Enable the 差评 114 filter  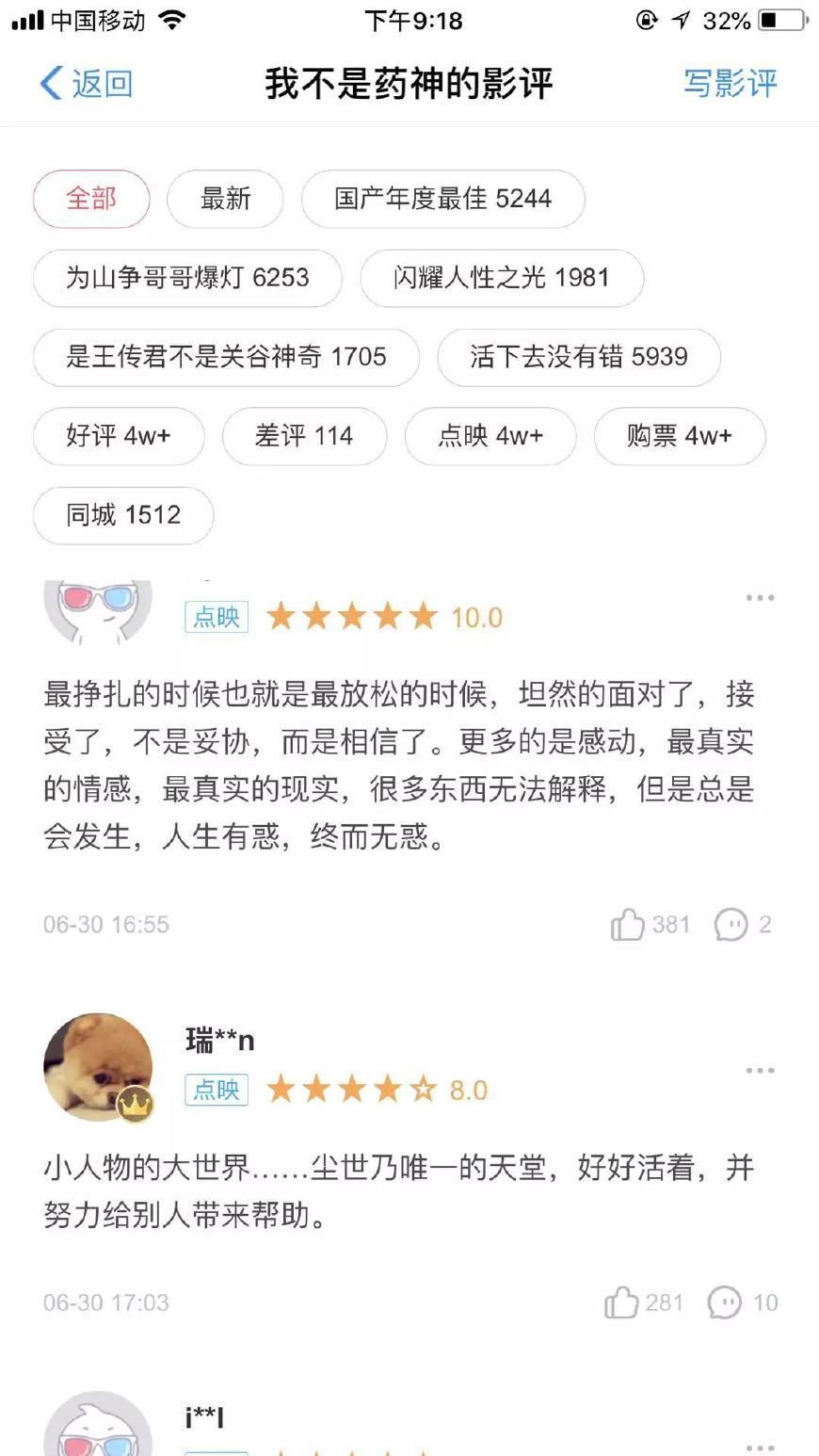[x=305, y=436]
